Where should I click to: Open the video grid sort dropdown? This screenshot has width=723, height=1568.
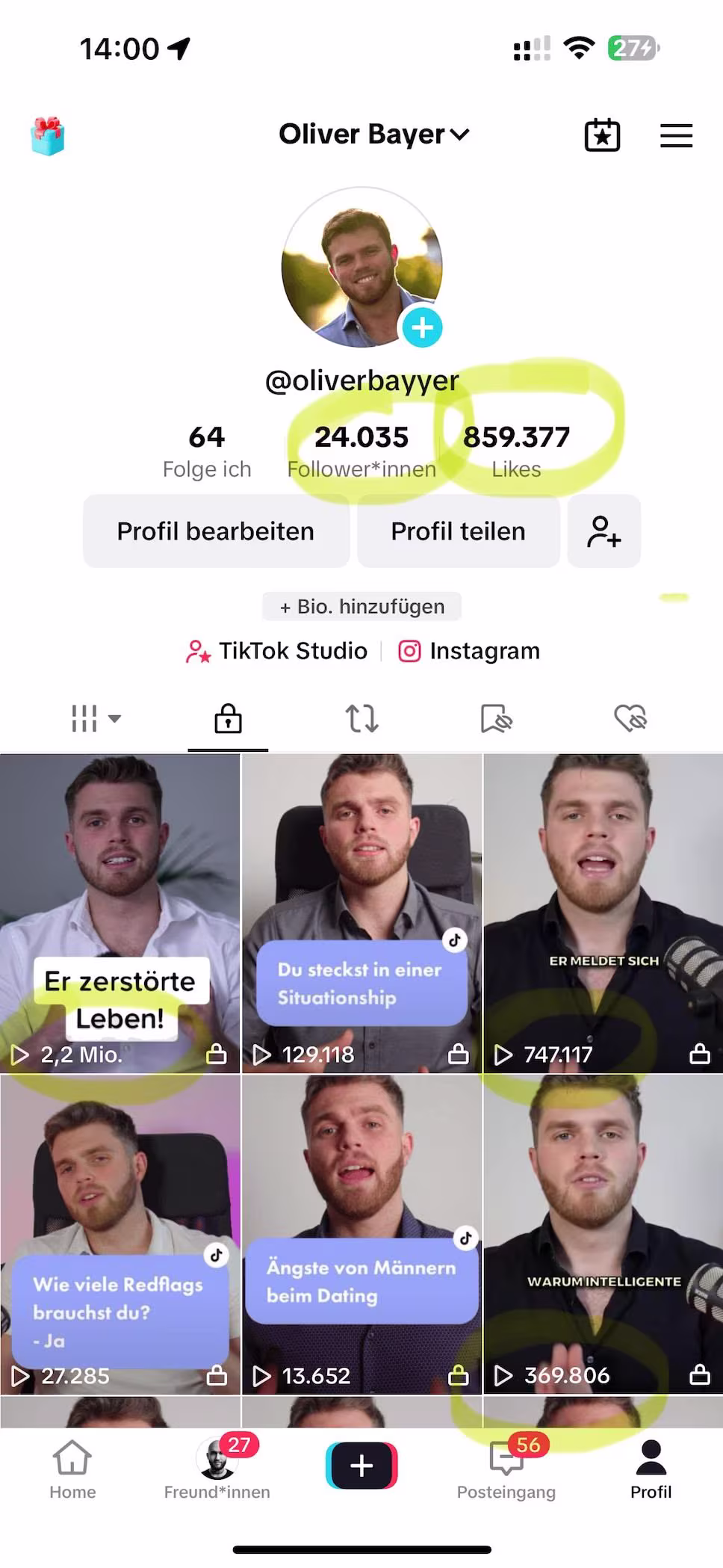coord(95,719)
